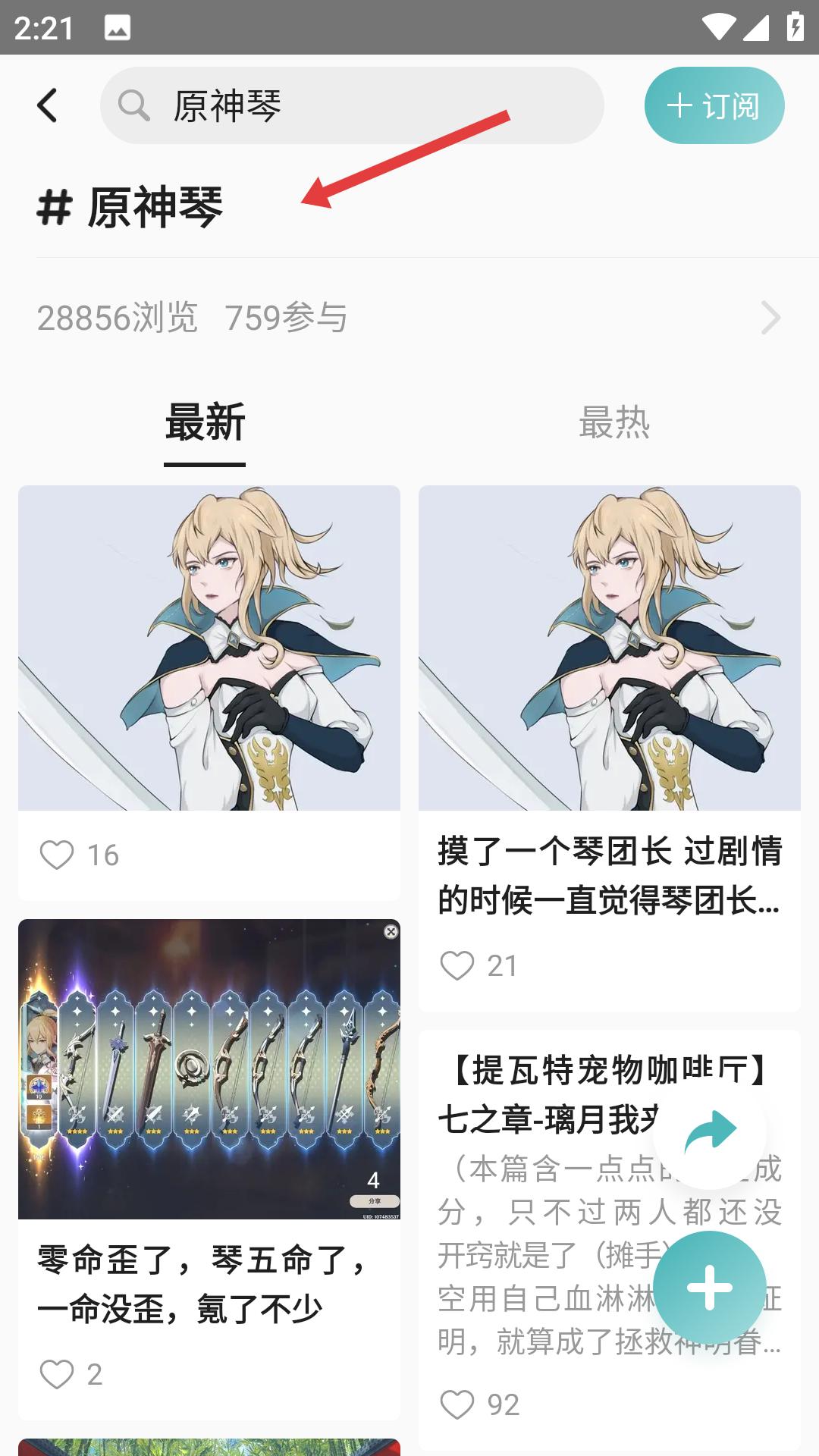Tap the 订阅 subscribe button
Image resolution: width=819 pixels, height=1456 pixels.
click(x=714, y=105)
